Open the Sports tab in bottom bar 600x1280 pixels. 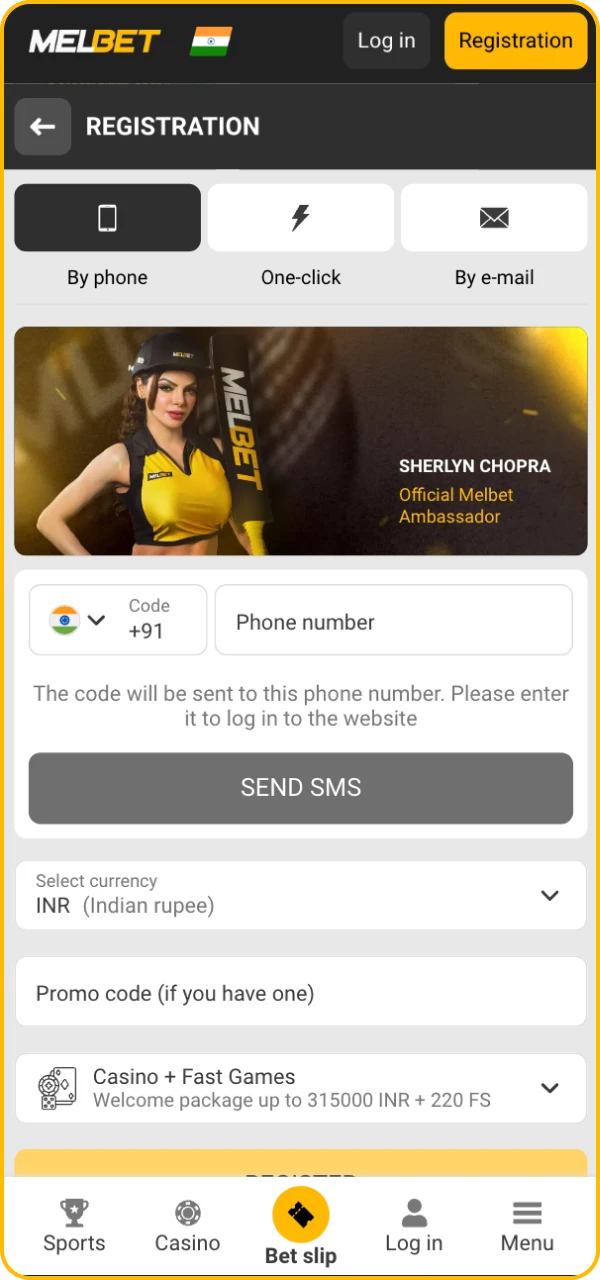(74, 1227)
